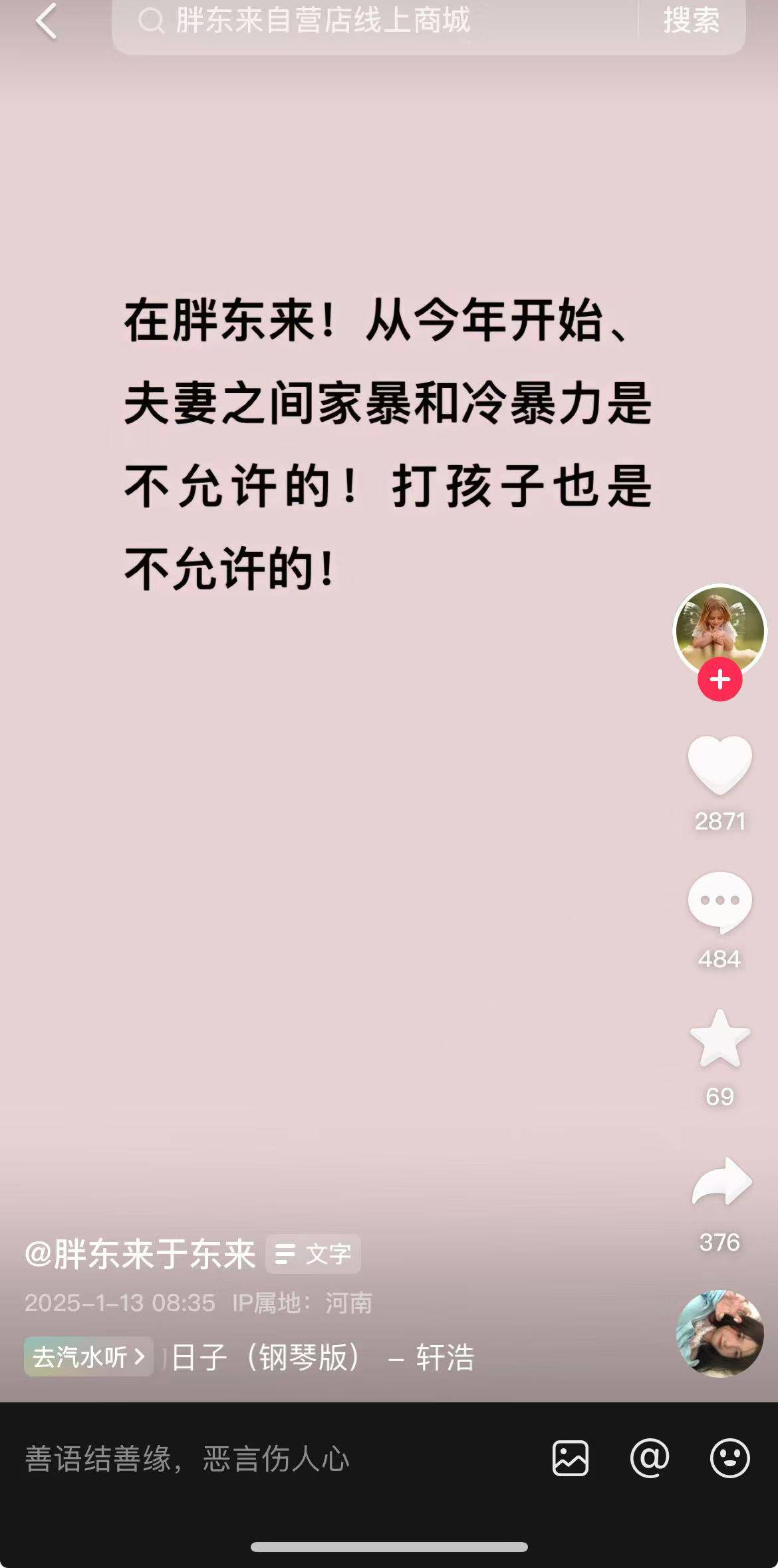Open the author's profile avatar
The width and height of the screenshot is (778, 1568).
tap(720, 629)
